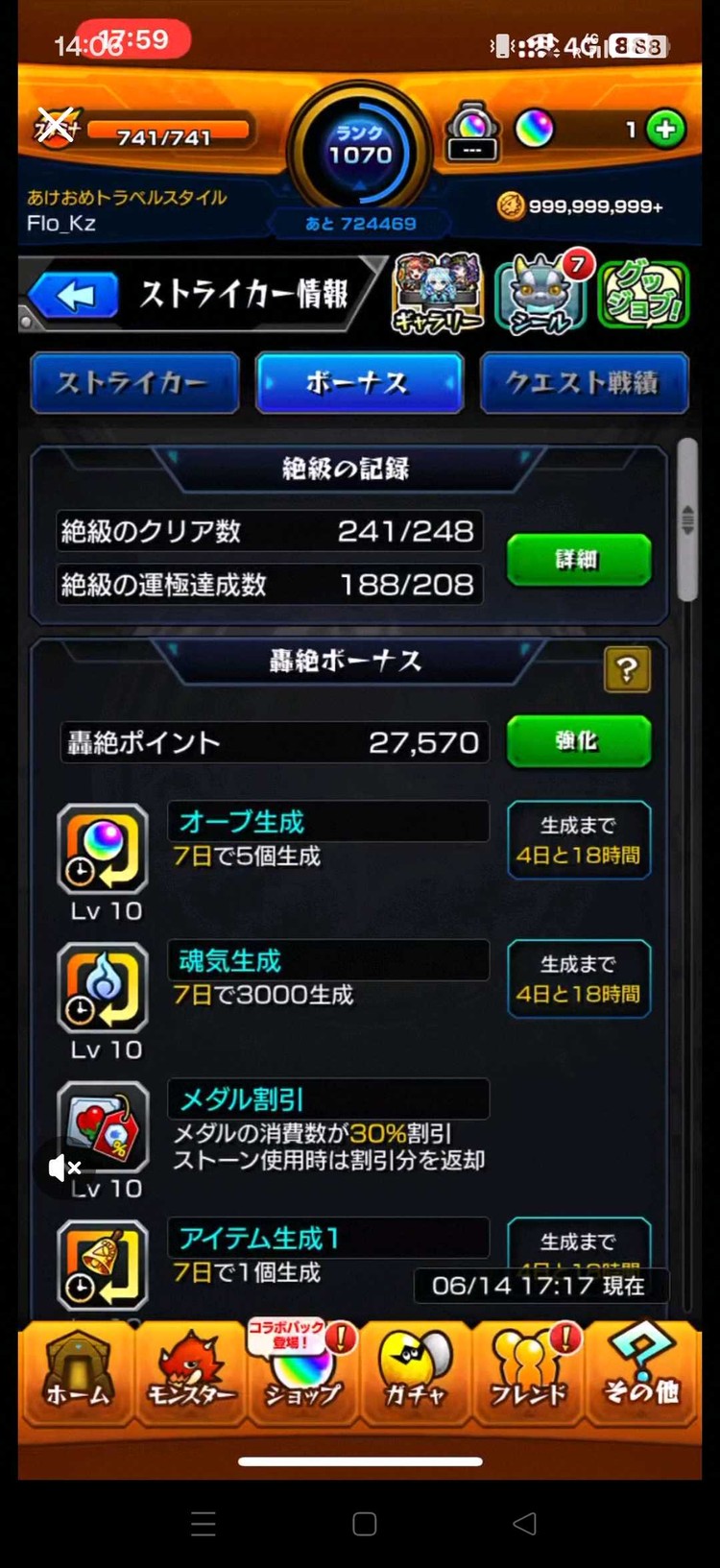720x1568 pixels.
Task: Go to the ホーム tab
Action: point(77,1371)
